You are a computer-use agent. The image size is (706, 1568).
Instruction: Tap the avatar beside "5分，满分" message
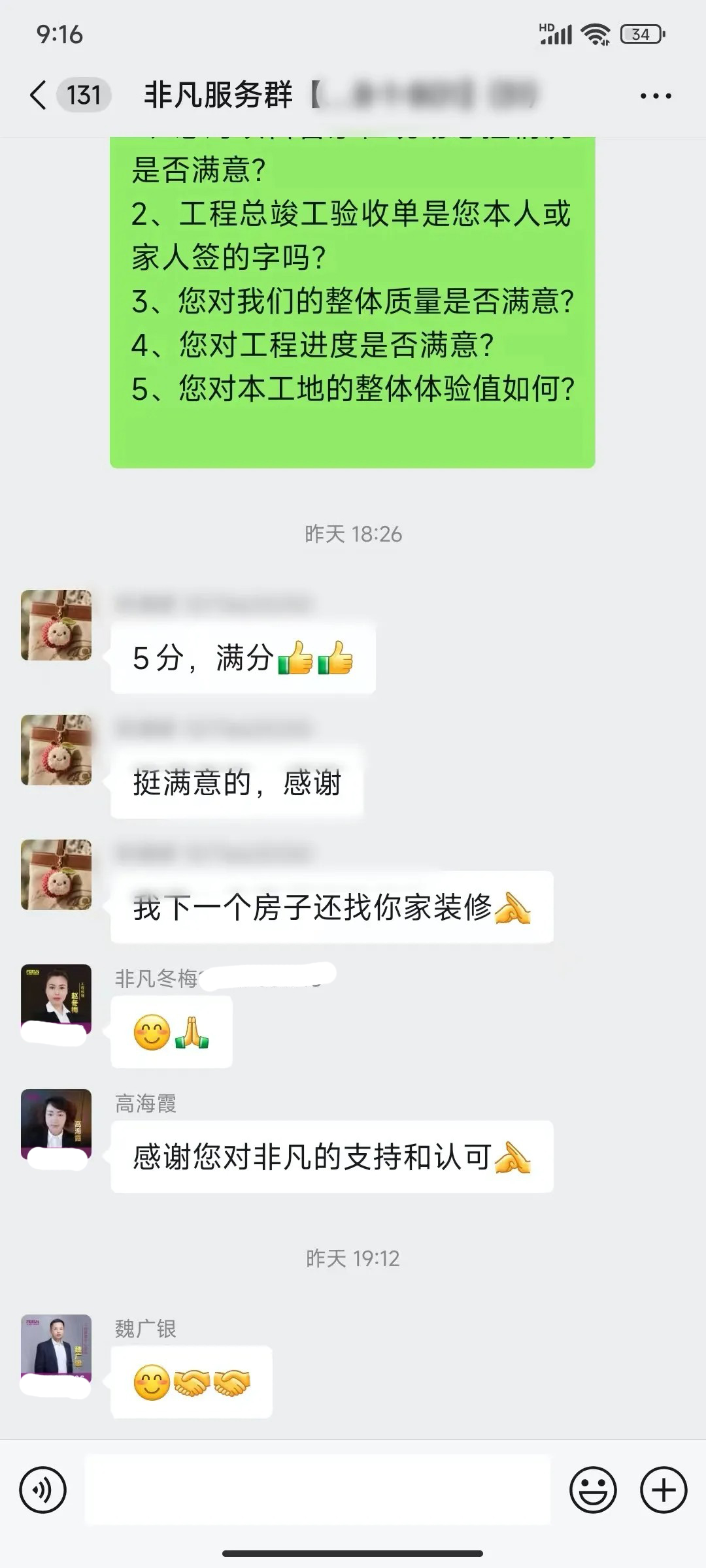(x=56, y=625)
